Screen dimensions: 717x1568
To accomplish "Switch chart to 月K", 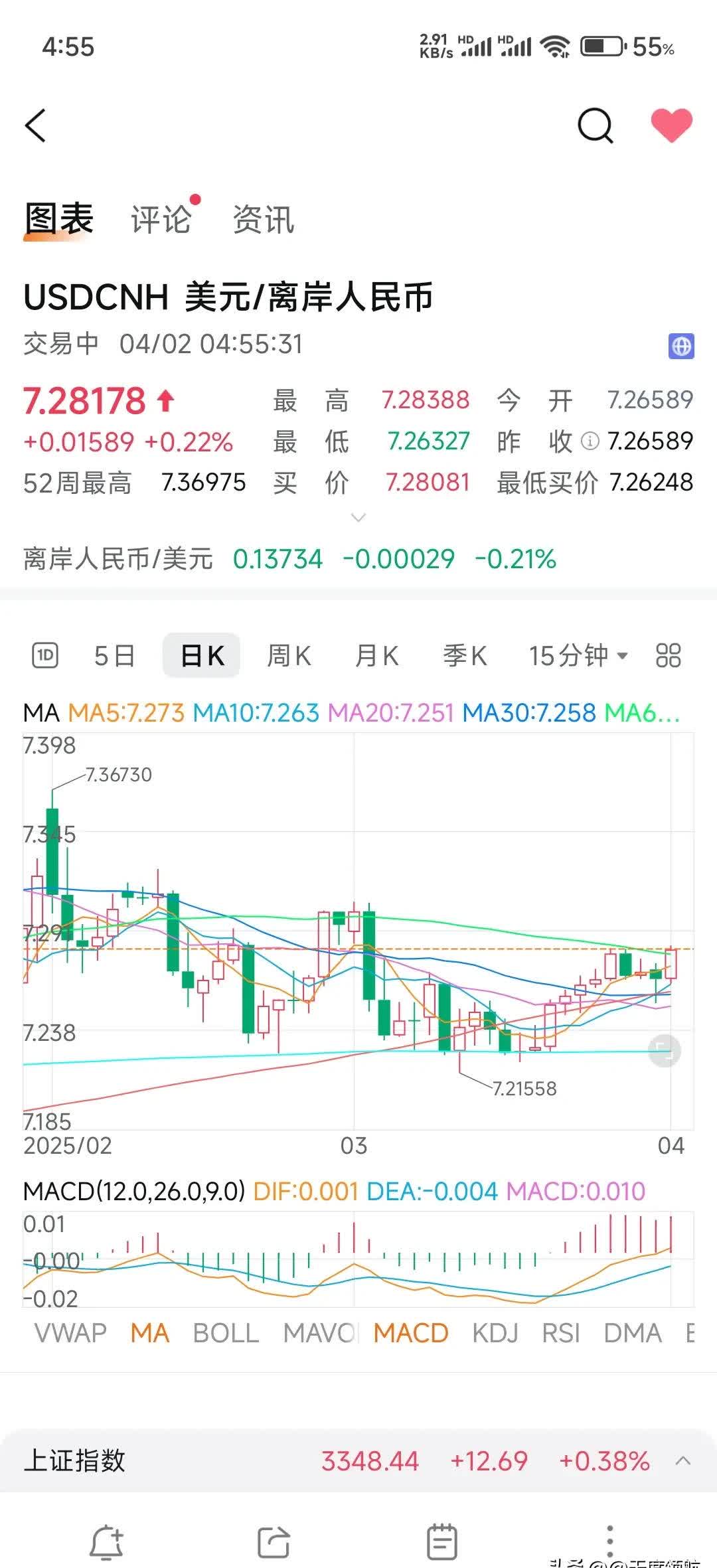I will click(x=376, y=656).
